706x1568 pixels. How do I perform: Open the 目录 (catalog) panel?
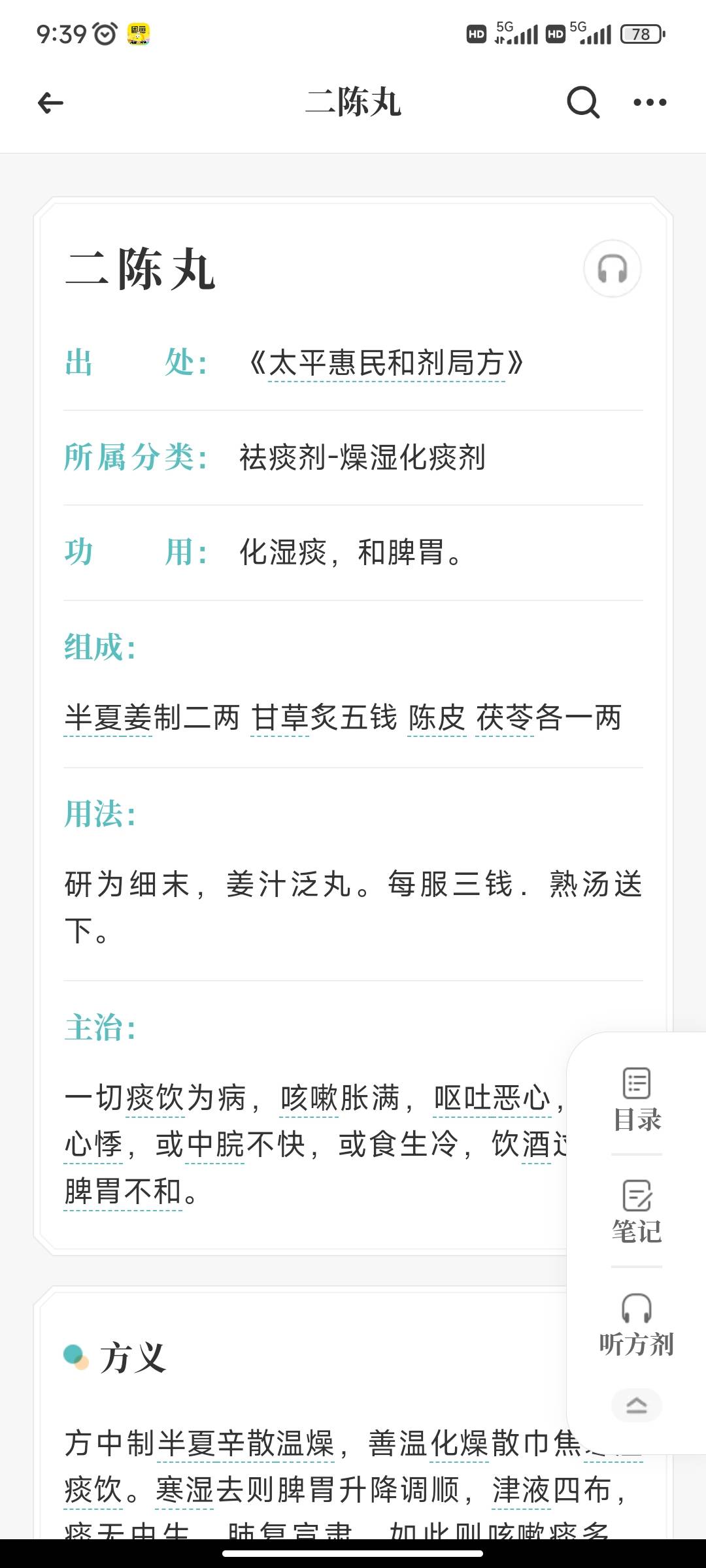click(637, 1098)
